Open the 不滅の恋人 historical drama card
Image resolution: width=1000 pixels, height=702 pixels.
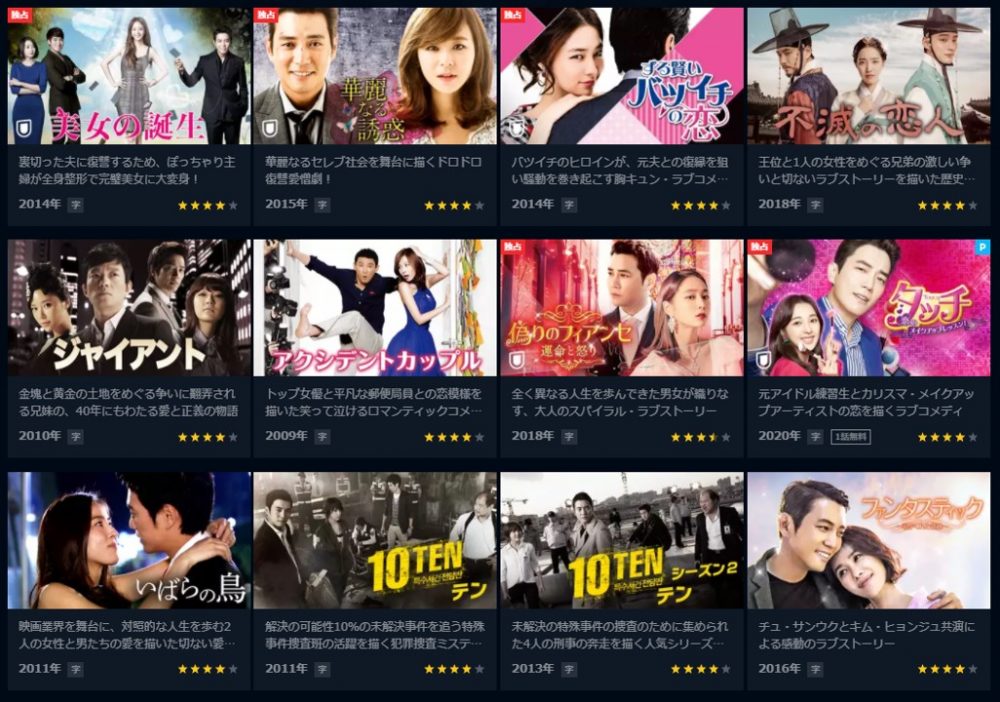[x=868, y=78]
